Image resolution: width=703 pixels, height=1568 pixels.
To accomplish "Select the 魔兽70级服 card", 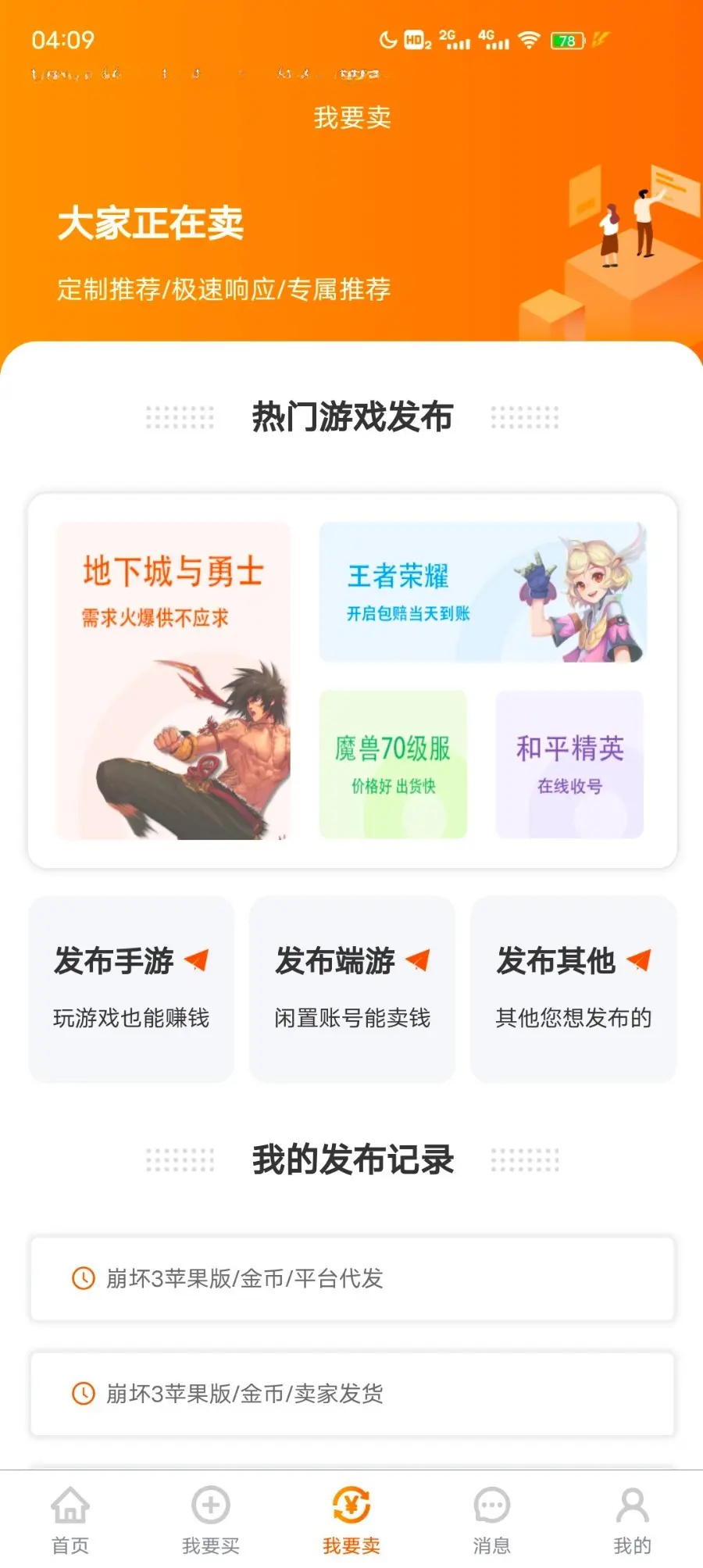I will (x=393, y=764).
